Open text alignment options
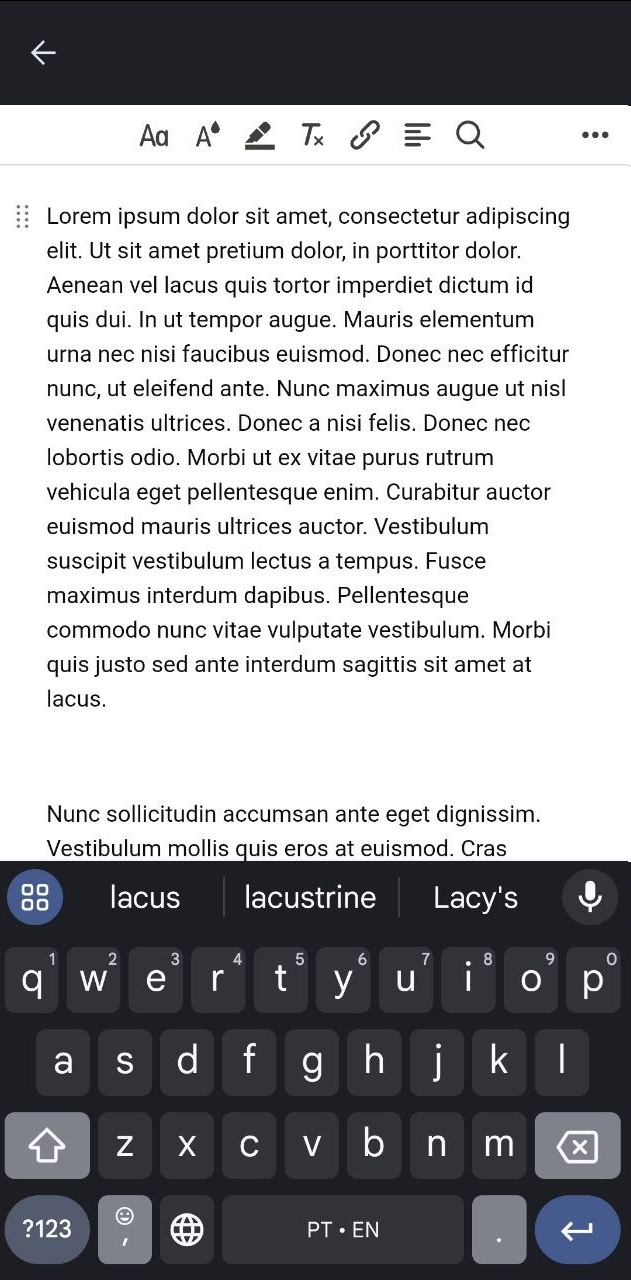The image size is (631, 1280). pyautogui.click(x=418, y=135)
